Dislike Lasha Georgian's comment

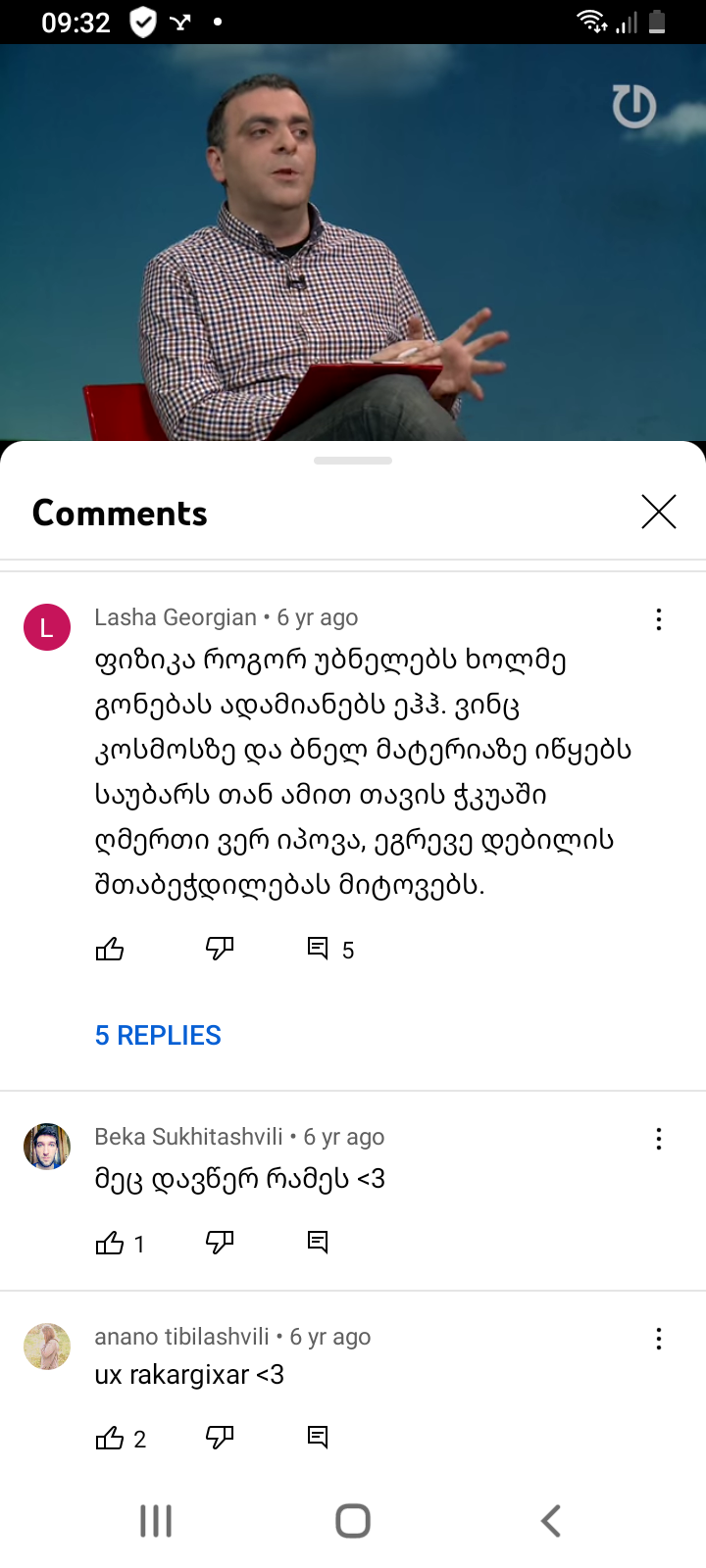click(x=220, y=948)
